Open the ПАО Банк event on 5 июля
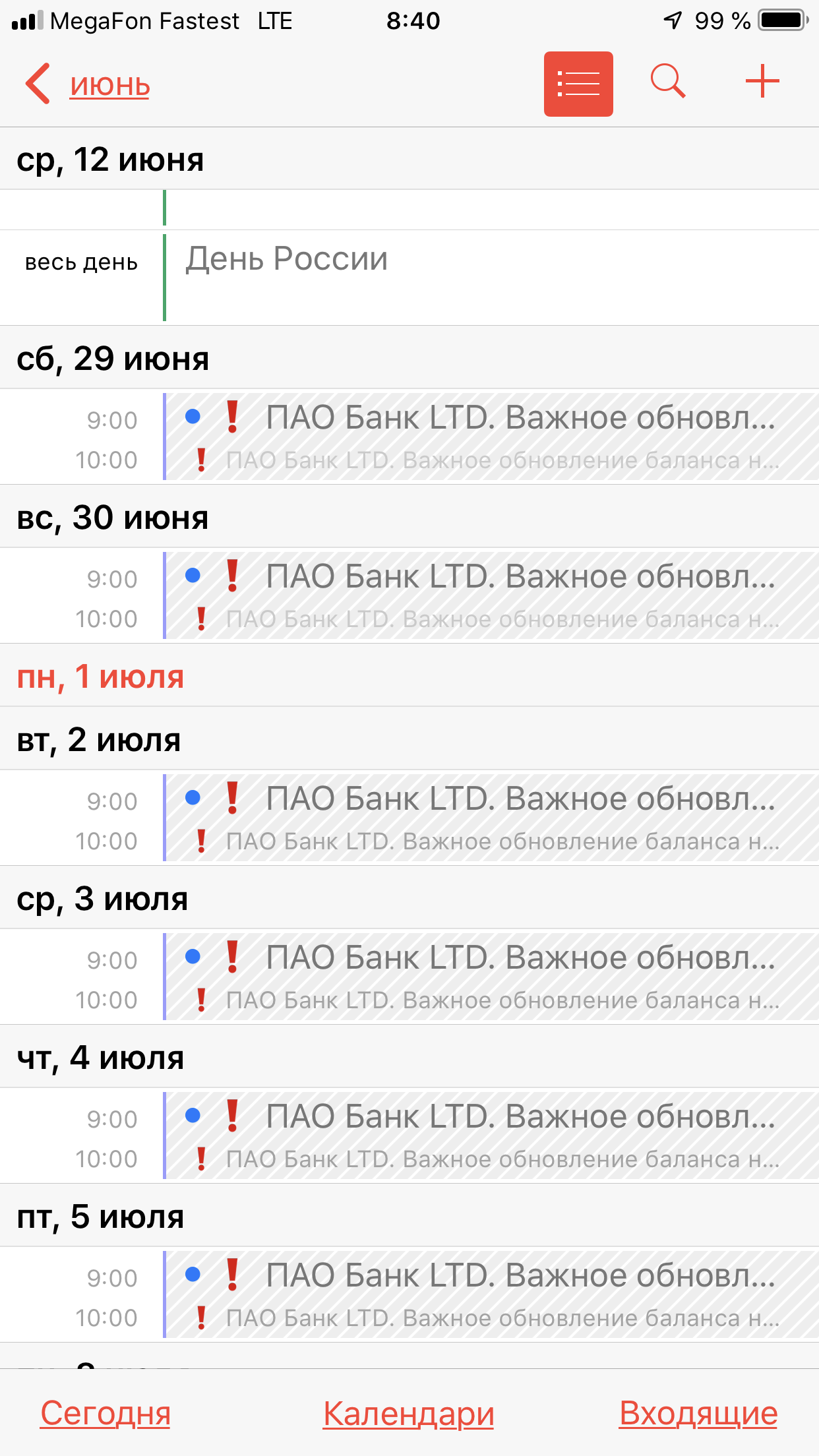Viewport: 819px width, 1456px height. click(x=488, y=1294)
